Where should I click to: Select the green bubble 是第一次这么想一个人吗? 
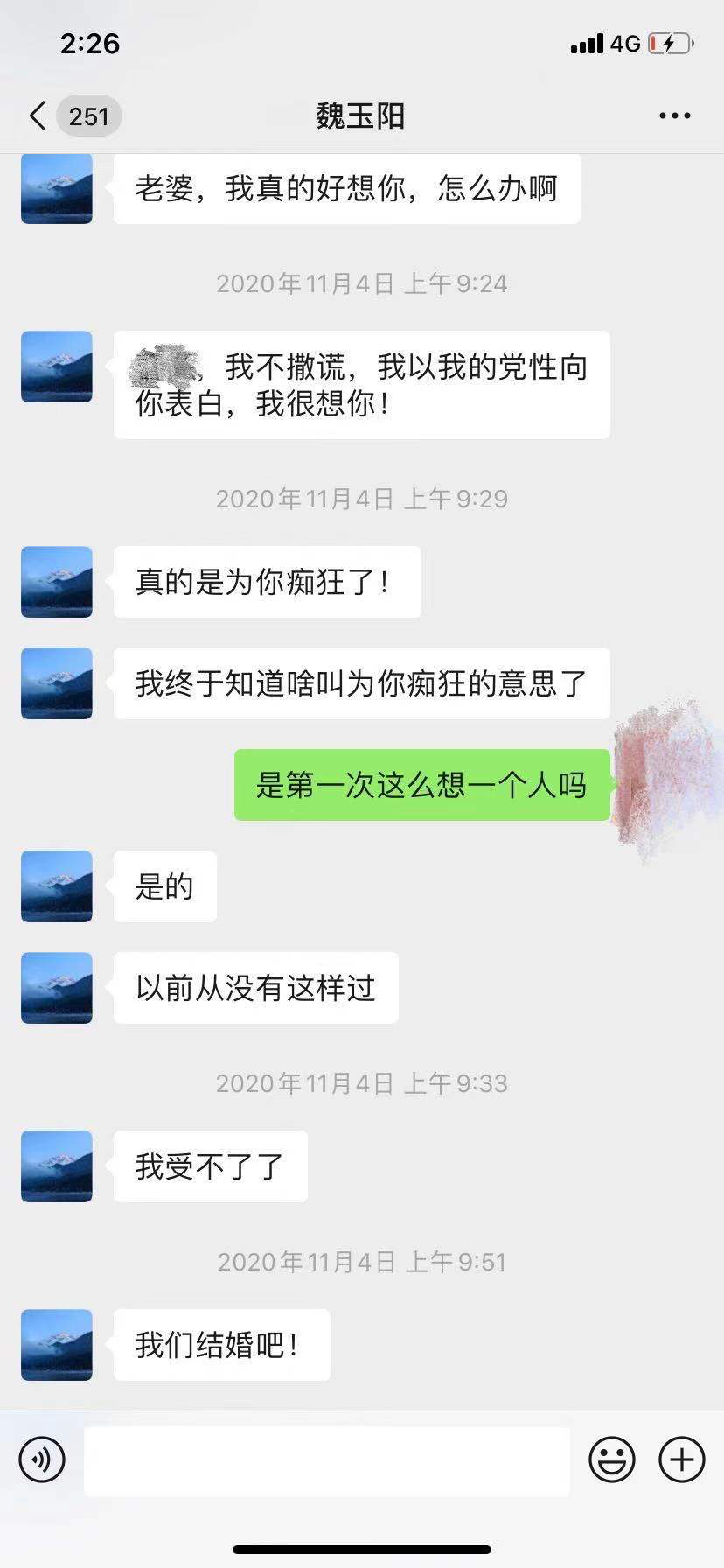421,785
